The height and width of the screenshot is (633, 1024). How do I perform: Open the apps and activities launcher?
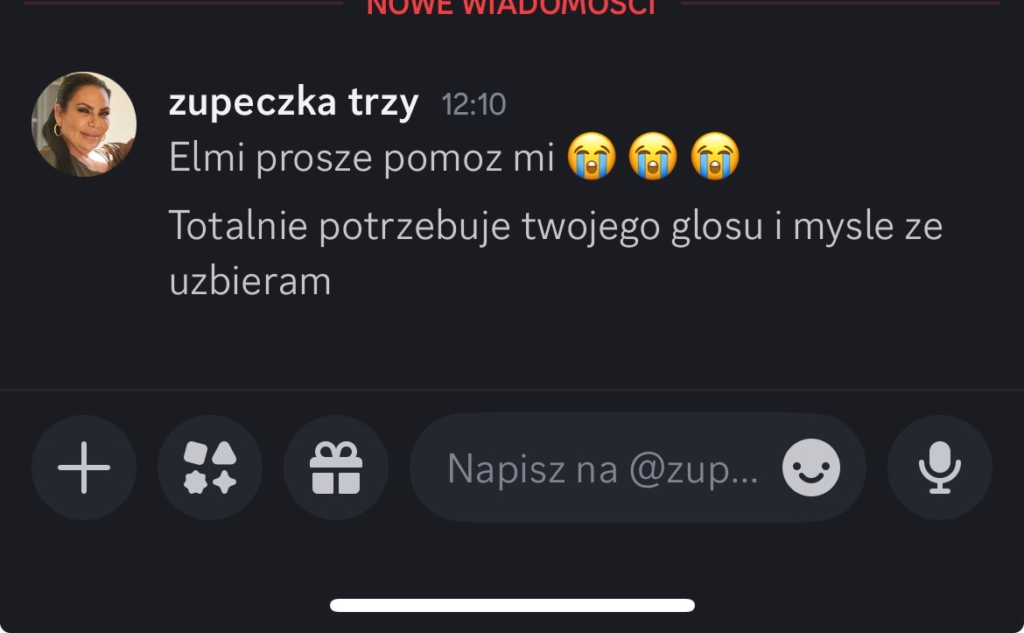pos(210,467)
